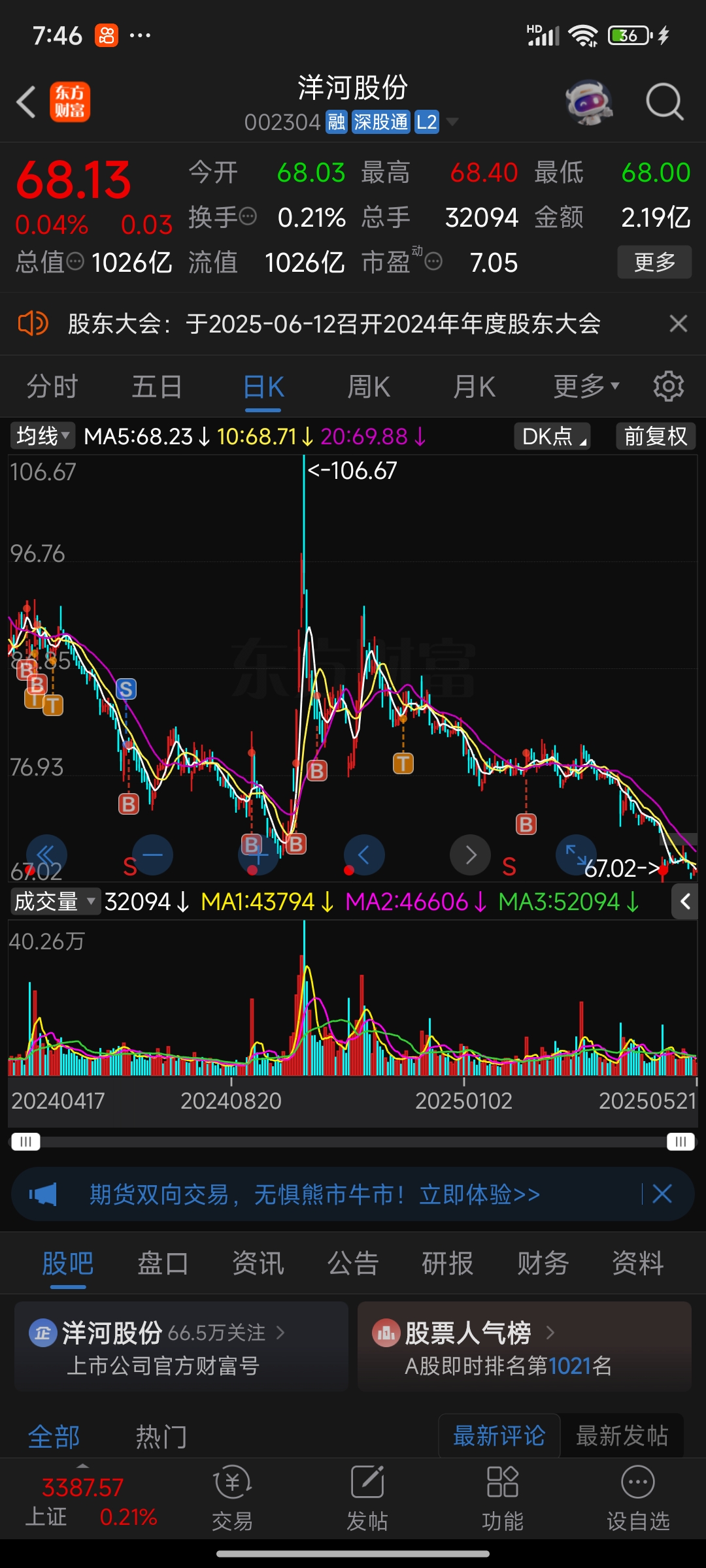Open the search magnifier icon
Viewport: 706px width, 1568px height.
664,103
